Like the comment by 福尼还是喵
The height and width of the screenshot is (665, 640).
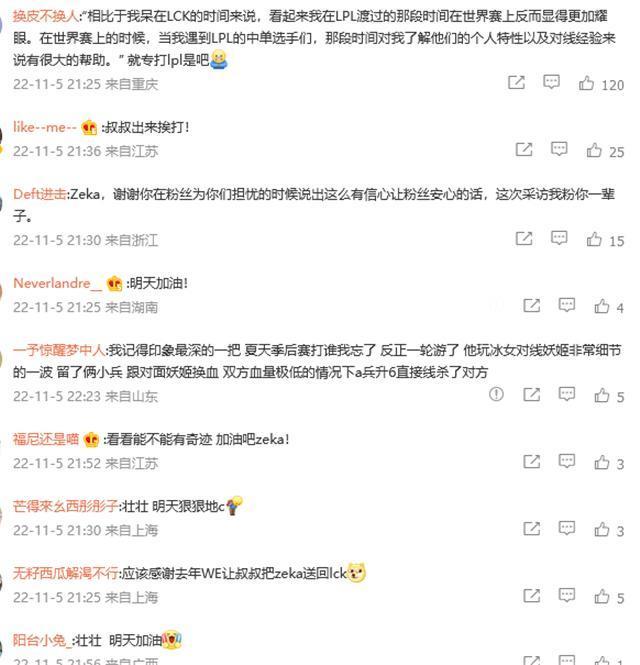[x=602, y=462]
